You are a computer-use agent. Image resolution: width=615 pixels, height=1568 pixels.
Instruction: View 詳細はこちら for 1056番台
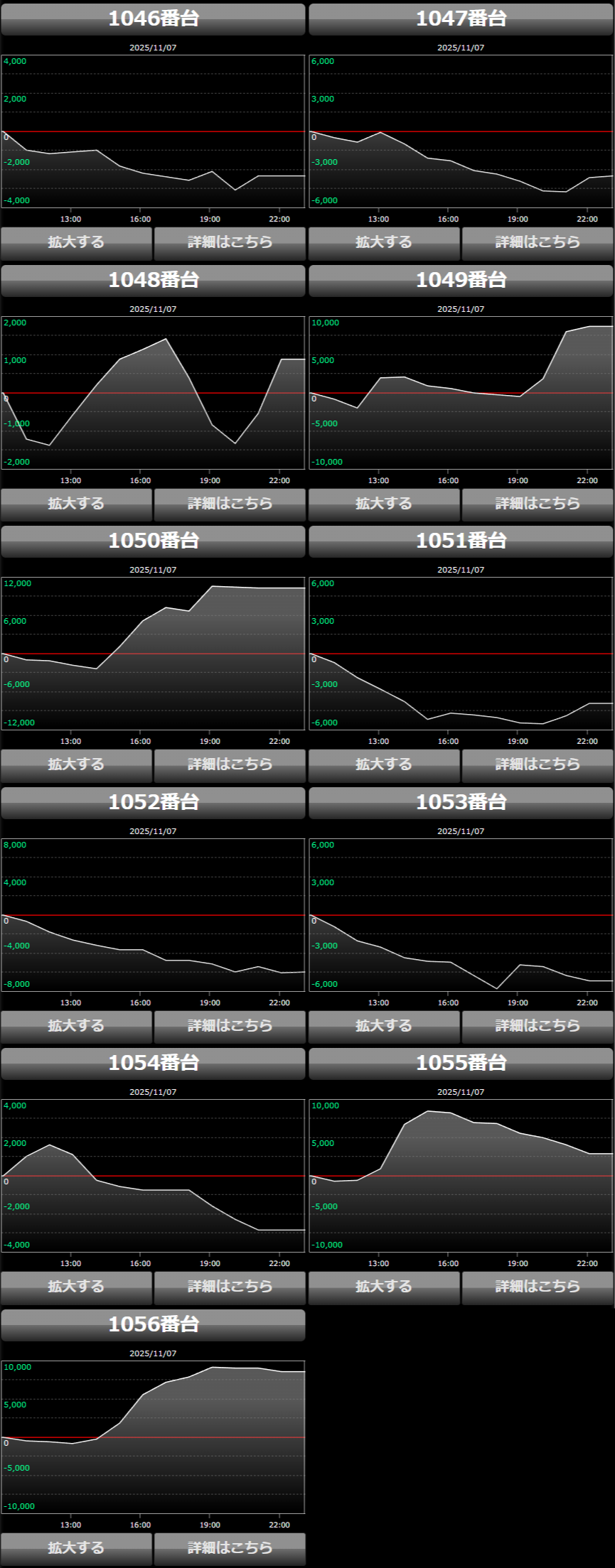pyautogui.click(x=230, y=1548)
